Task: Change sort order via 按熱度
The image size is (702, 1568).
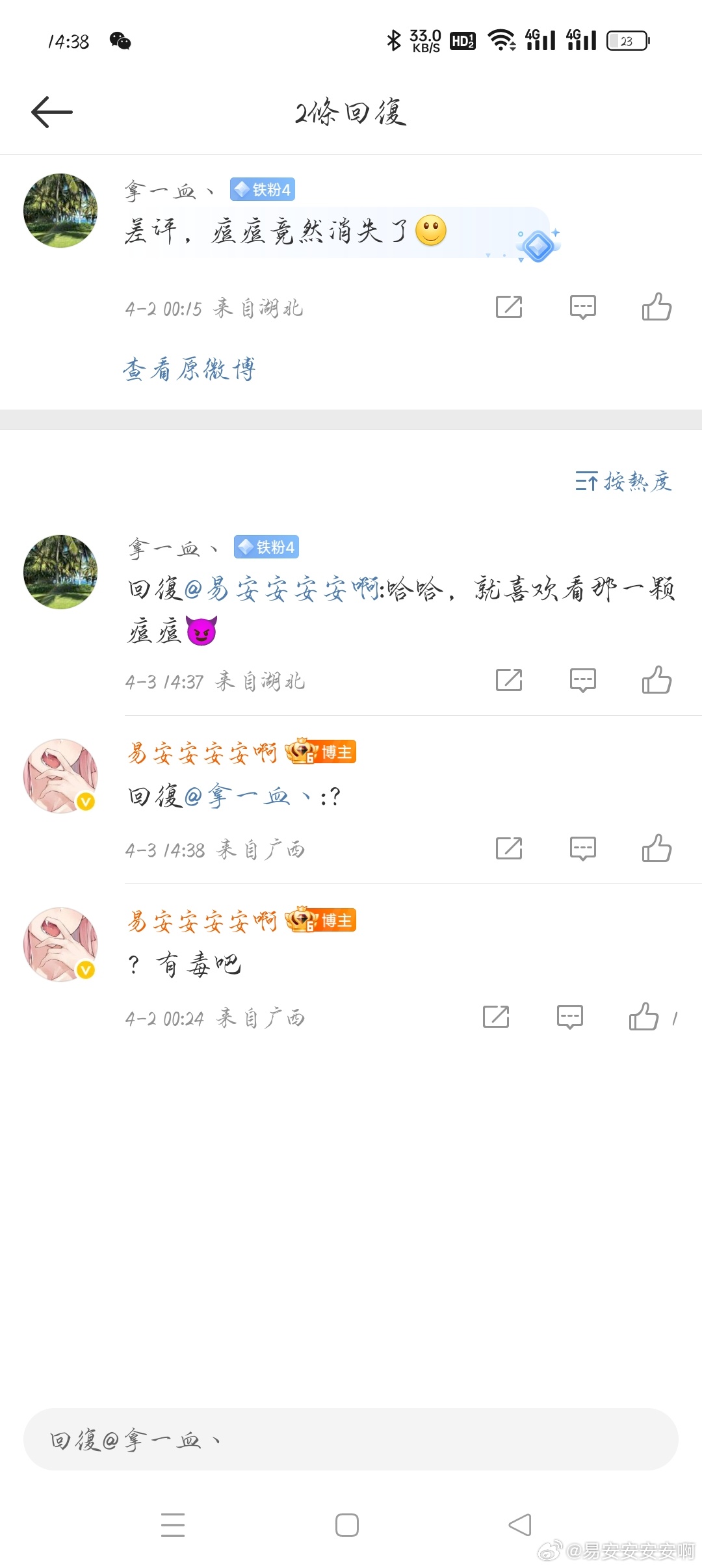Action: tap(623, 482)
